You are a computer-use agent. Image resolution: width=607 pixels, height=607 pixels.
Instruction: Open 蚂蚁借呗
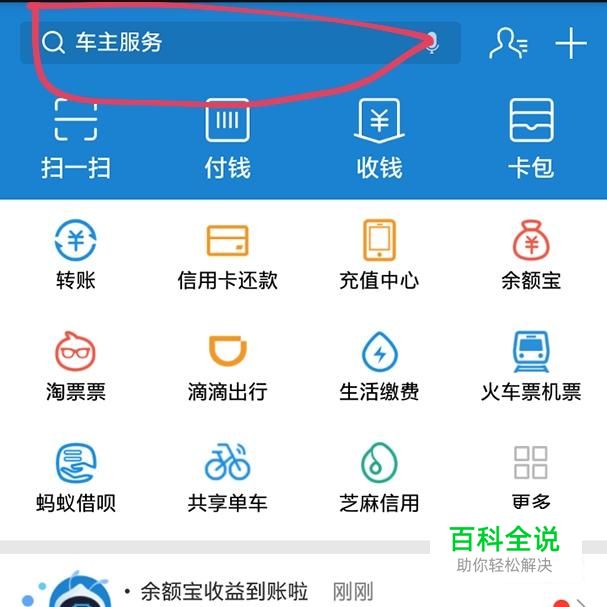[x=76, y=477]
